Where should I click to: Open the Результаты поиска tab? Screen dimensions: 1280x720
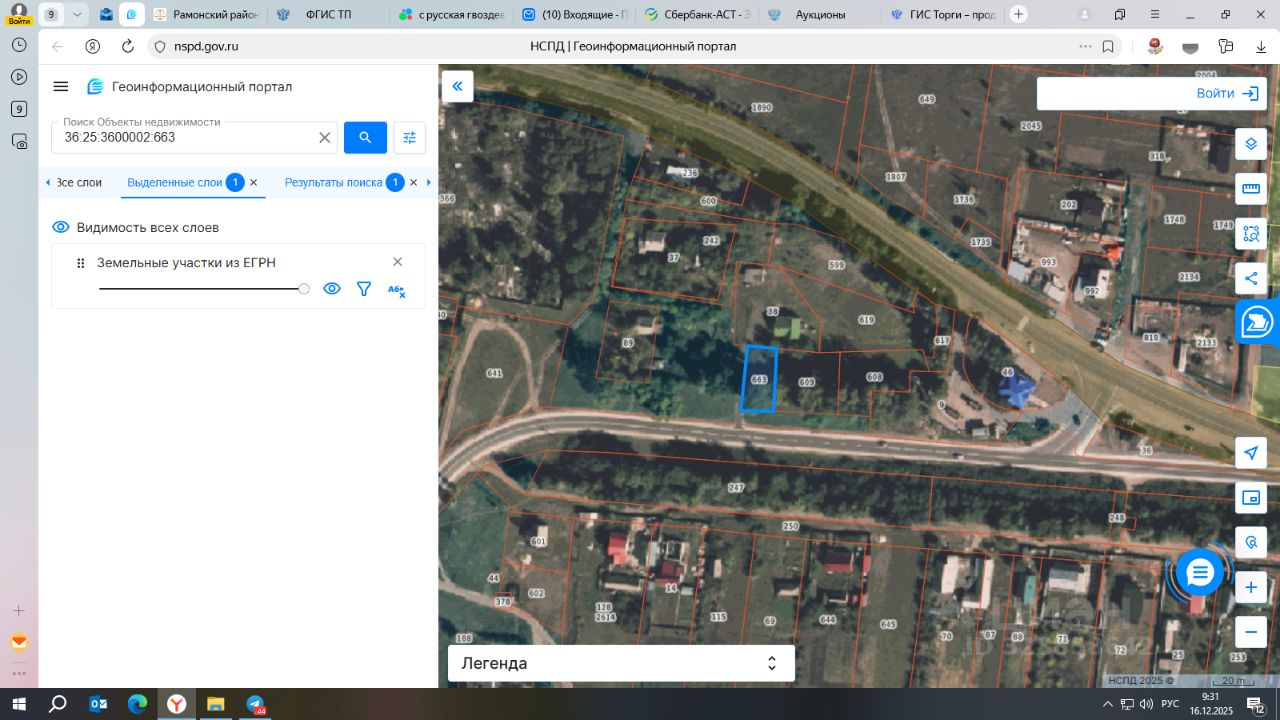click(333, 182)
